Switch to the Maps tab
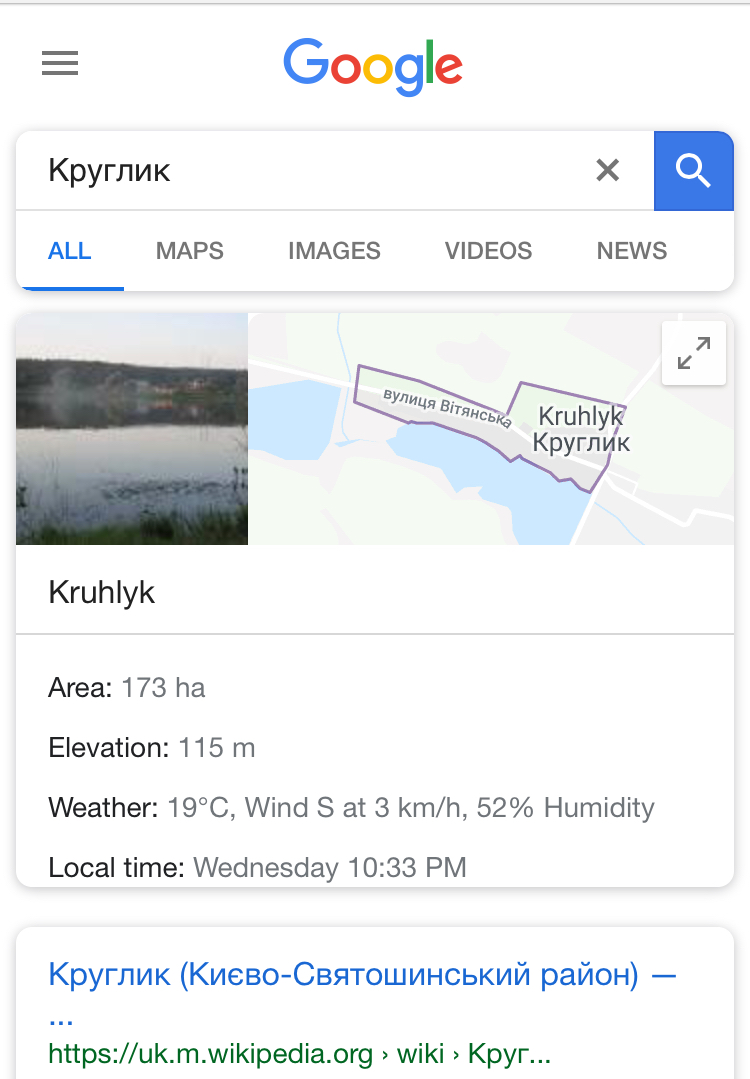Image resolution: width=750 pixels, height=1079 pixels. click(190, 251)
